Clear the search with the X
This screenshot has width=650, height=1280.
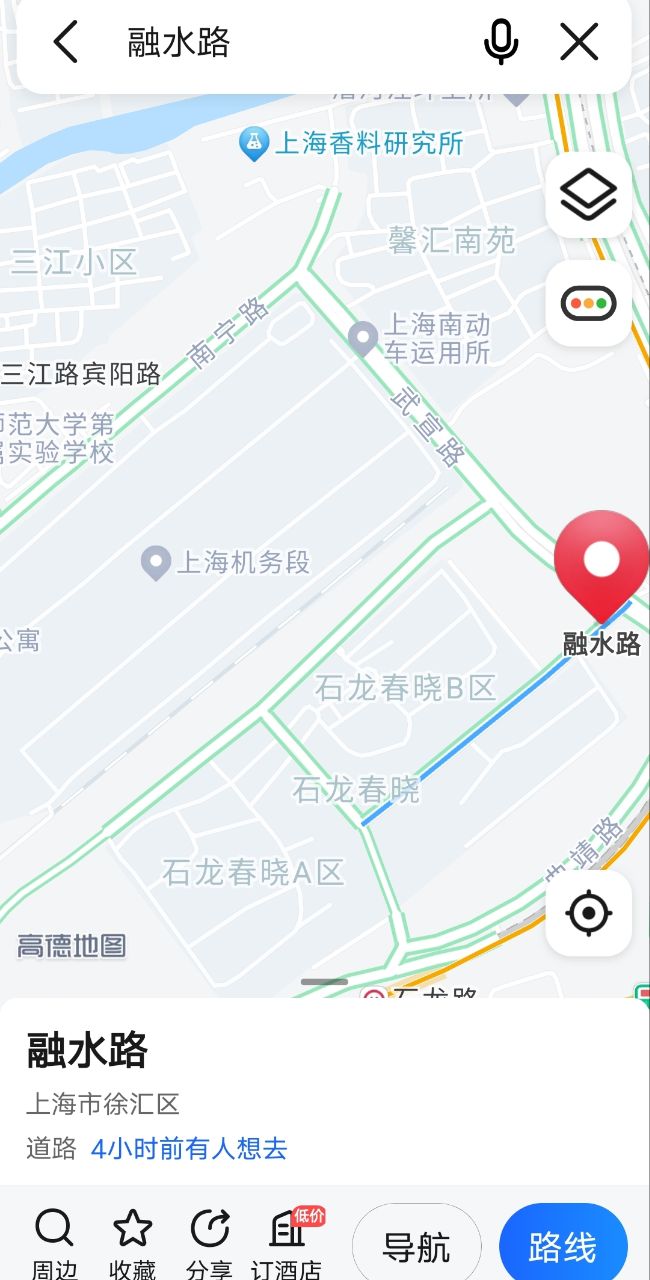click(x=579, y=43)
